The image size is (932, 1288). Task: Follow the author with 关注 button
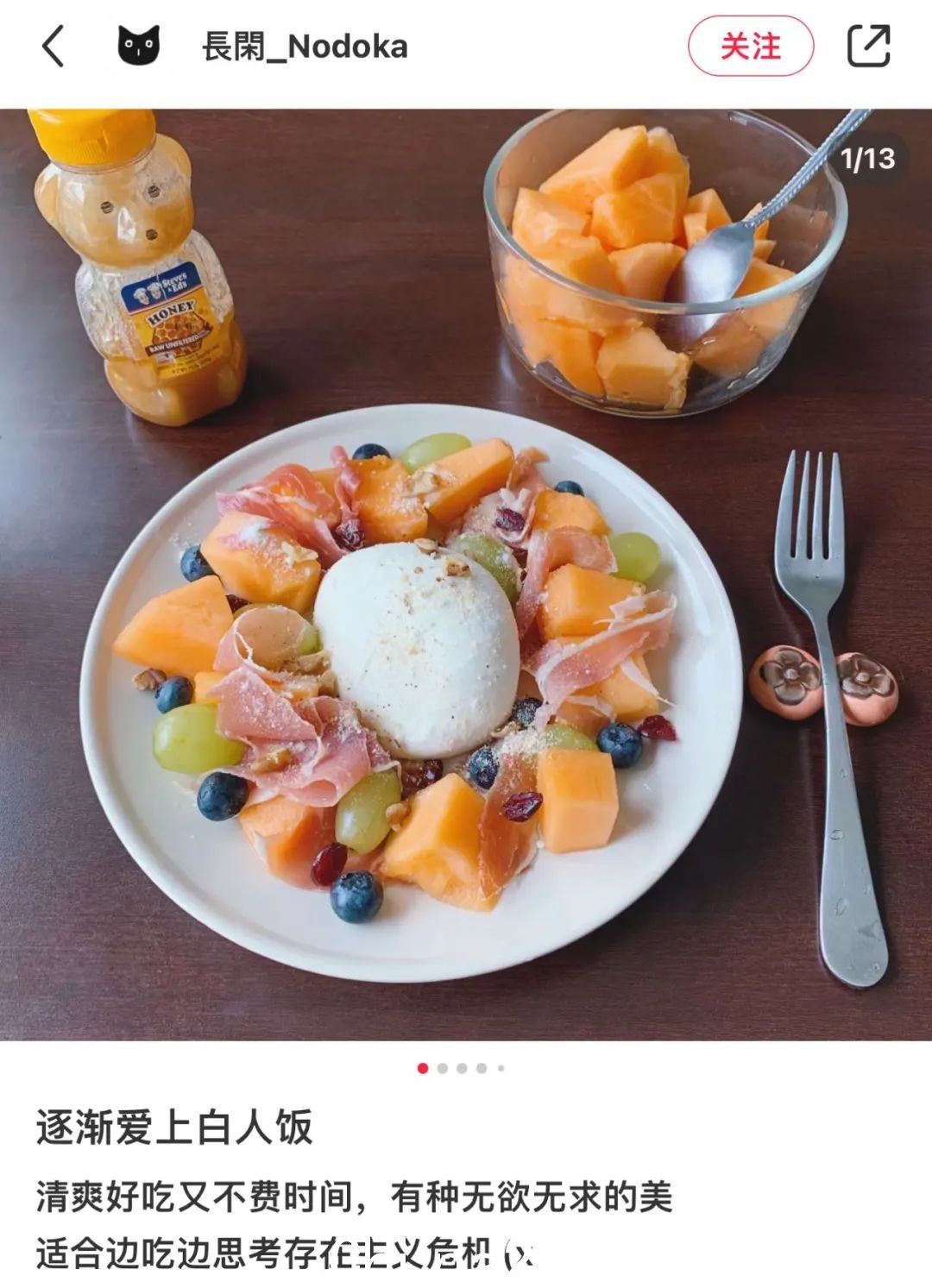750,47
